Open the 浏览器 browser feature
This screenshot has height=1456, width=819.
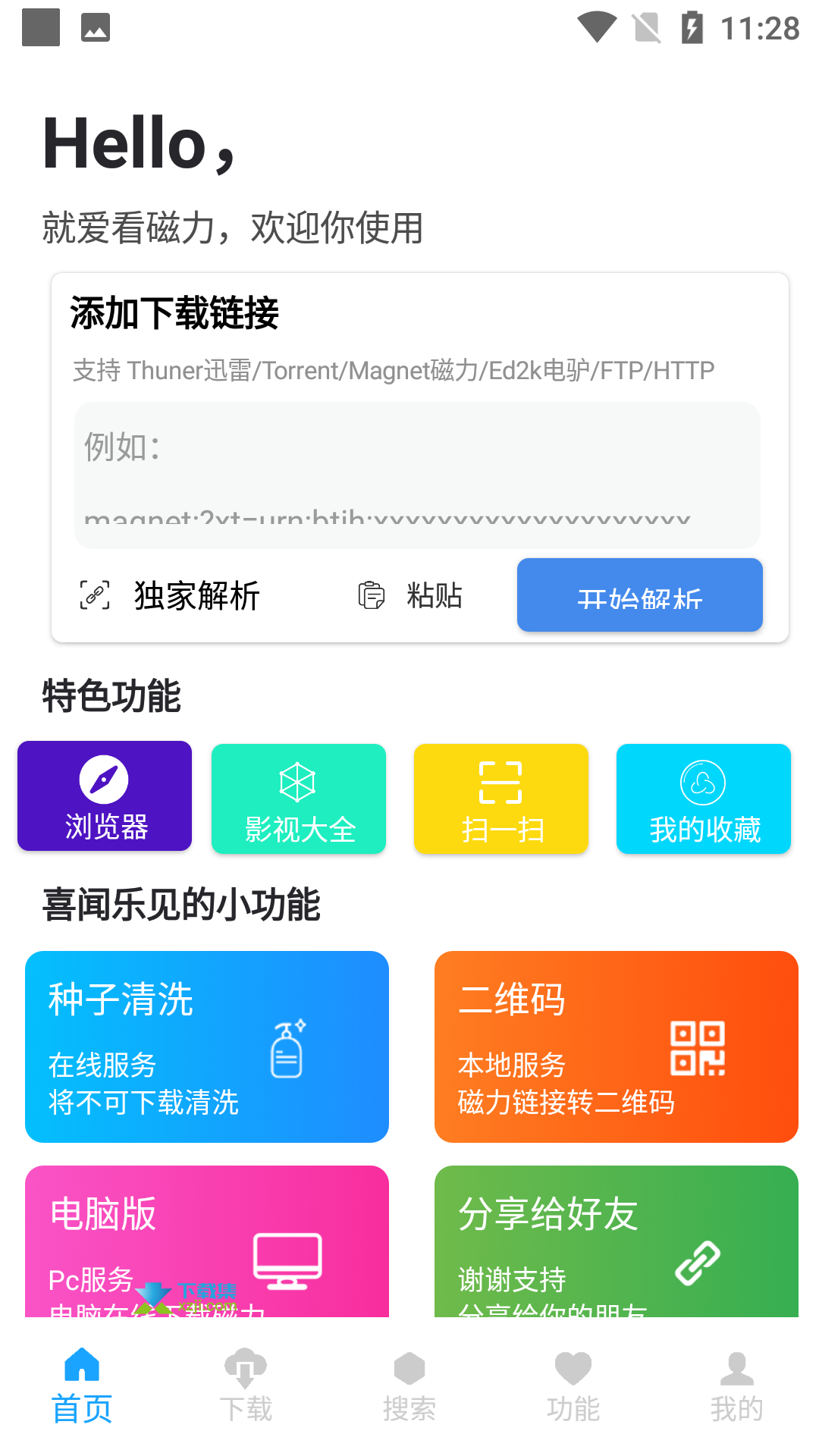click(105, 796)
